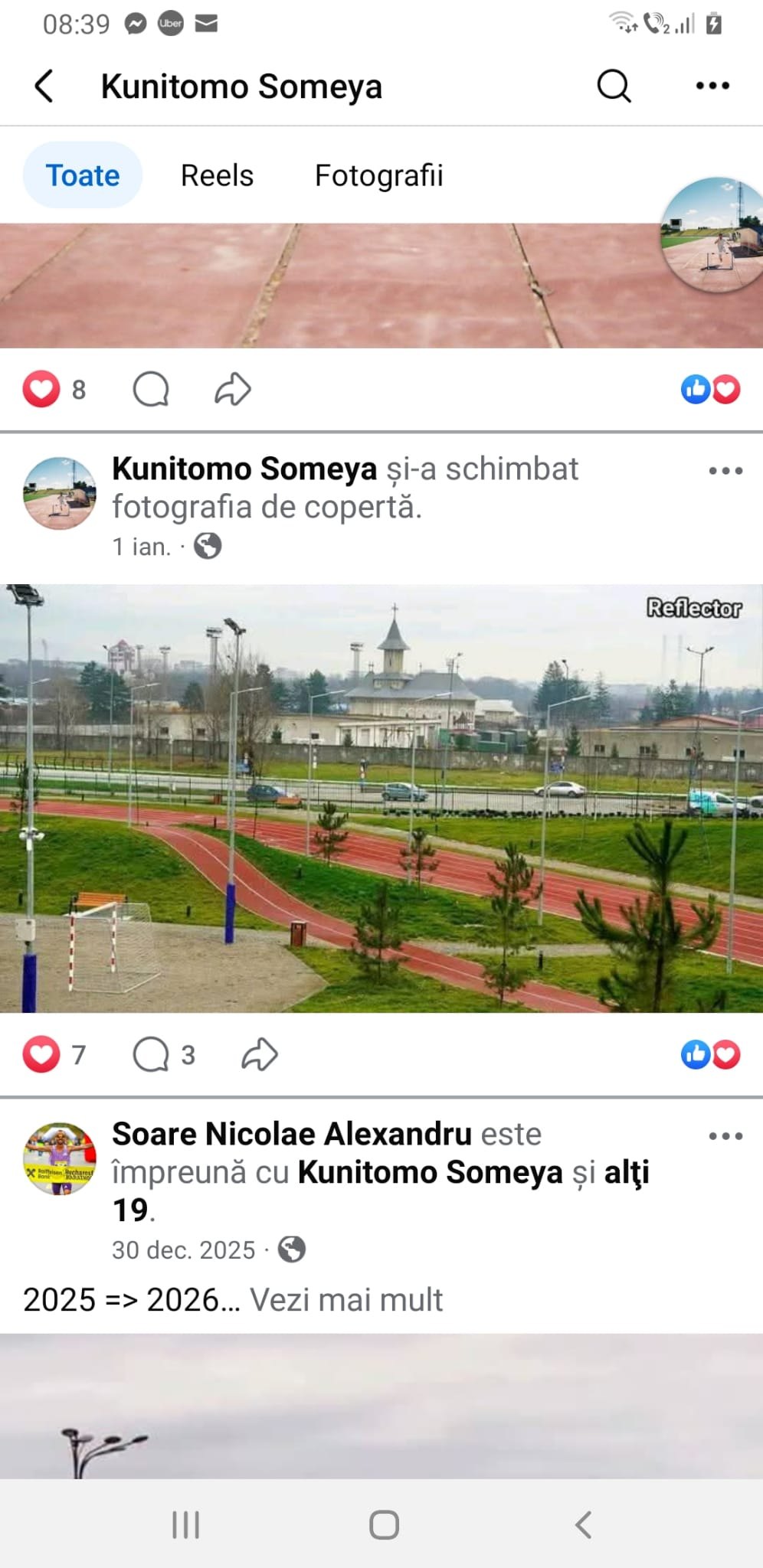Viewport: 763px width, 1568px height.
Task: Tap the floating circular profile picture
Action: (711, 234)
